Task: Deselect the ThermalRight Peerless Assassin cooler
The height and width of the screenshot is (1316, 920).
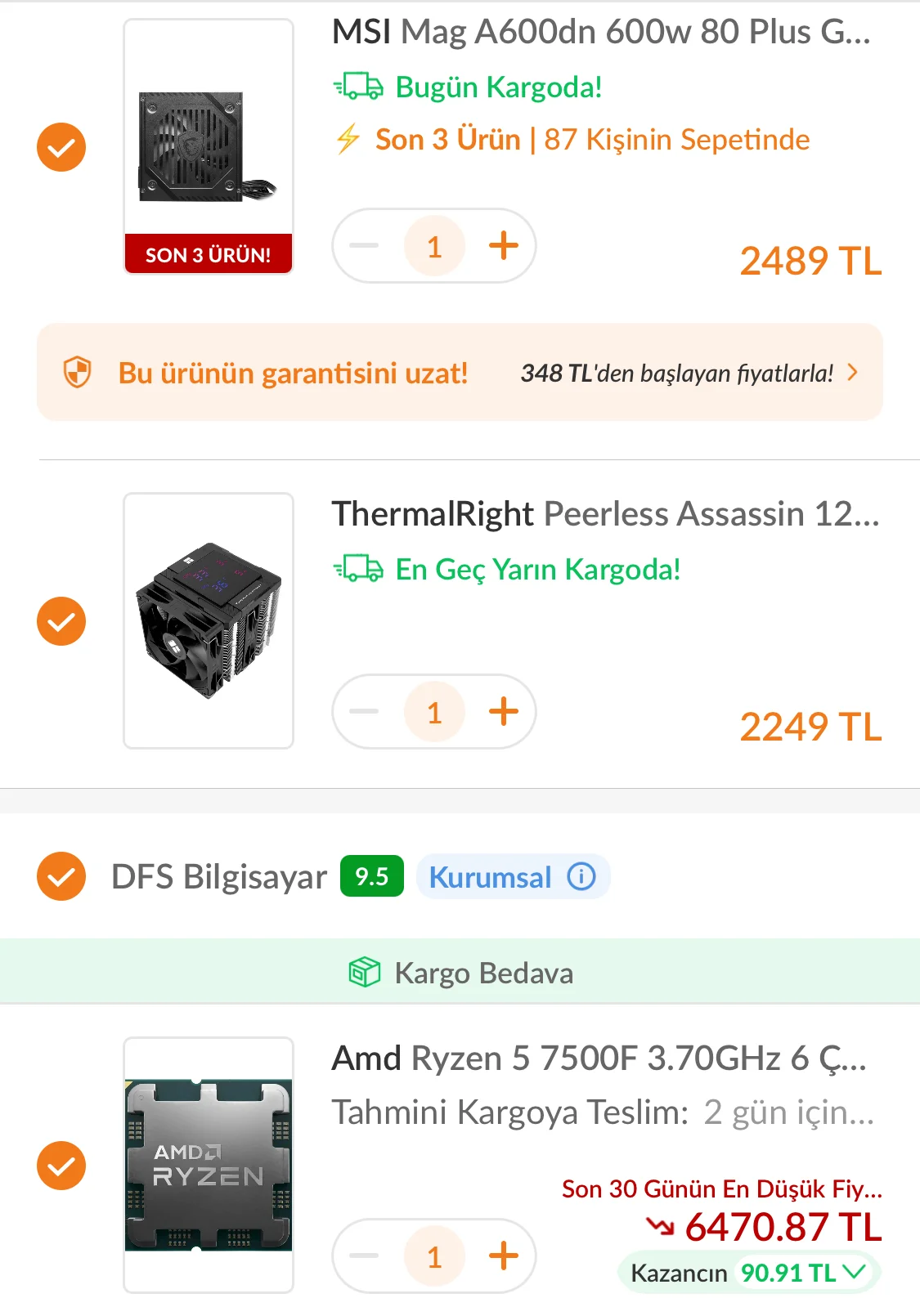Action: coord(61,621)
